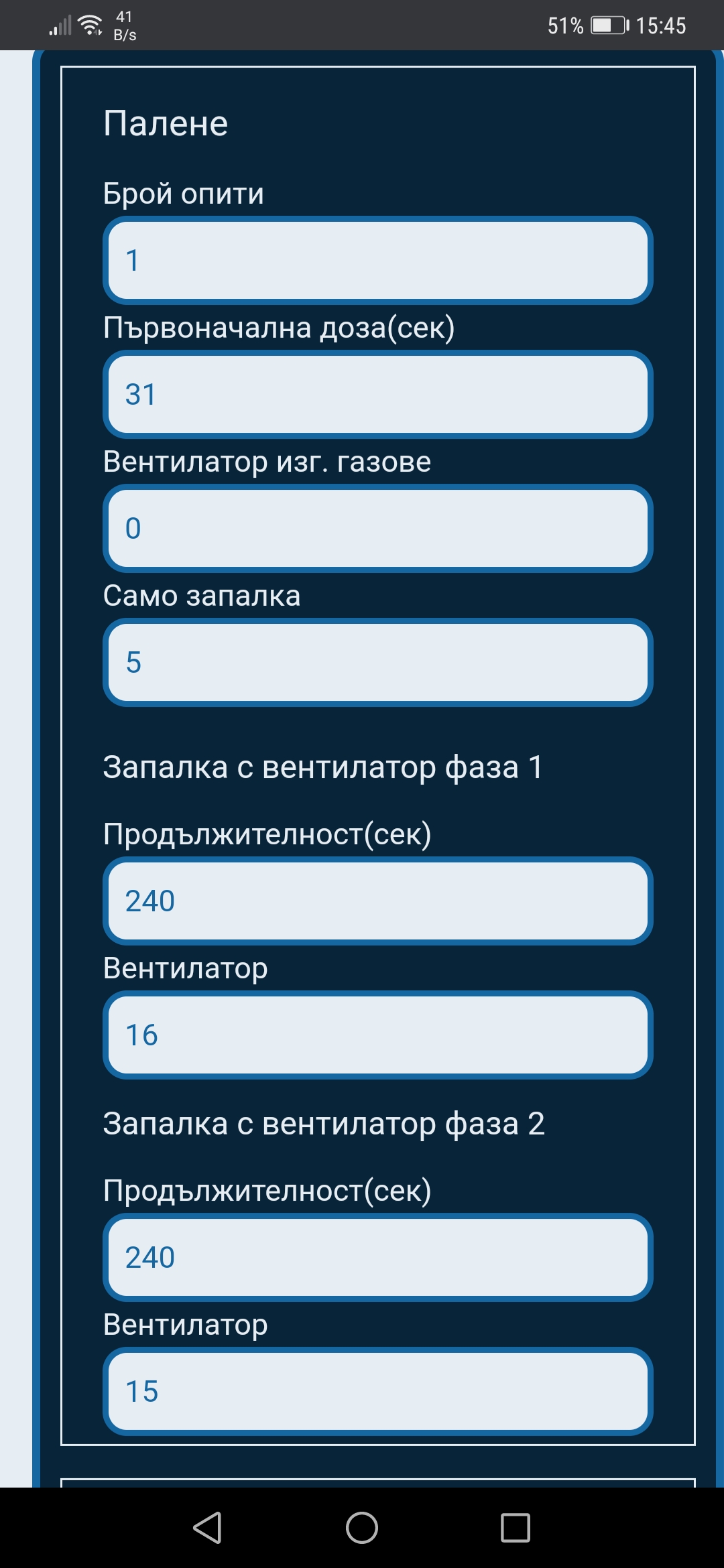Tap the Вентилатор field under фаза 1
Screen dimensions: 724x1568
click(377, 1035)
